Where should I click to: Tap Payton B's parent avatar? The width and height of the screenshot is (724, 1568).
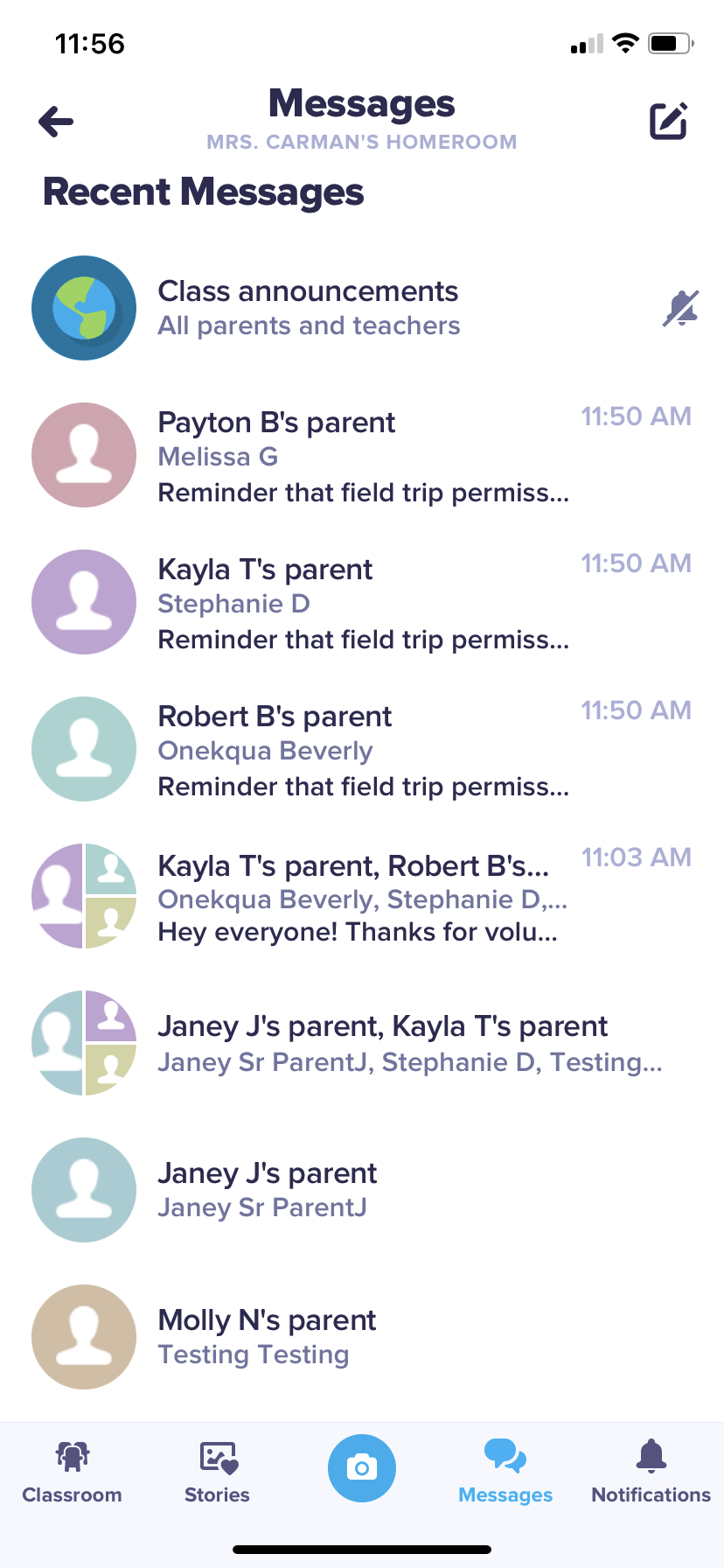click(x=84, y=455)
